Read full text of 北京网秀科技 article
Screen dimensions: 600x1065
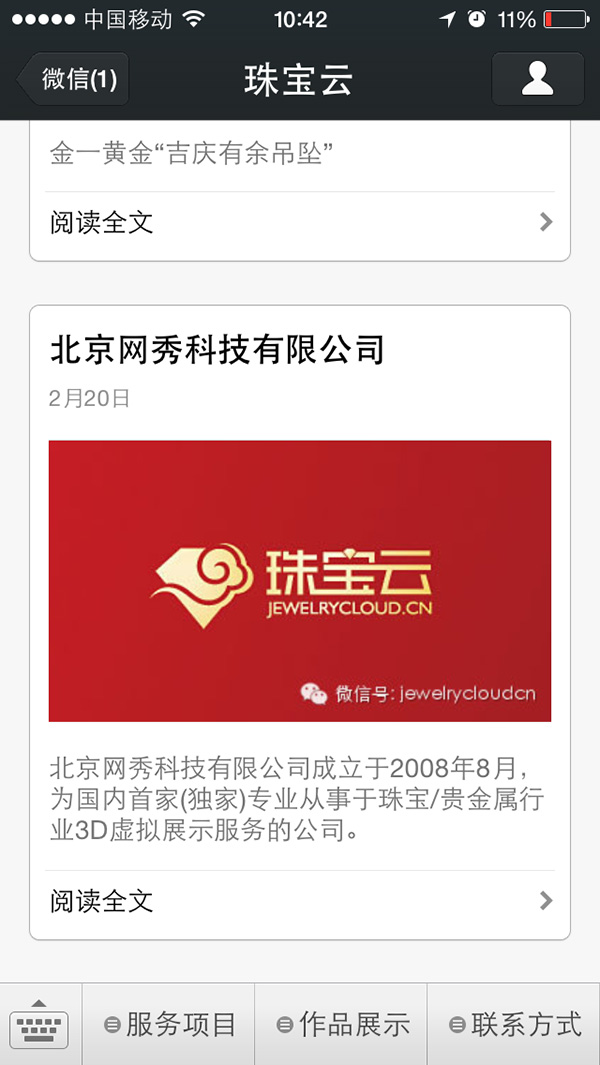tap(299, 902)
